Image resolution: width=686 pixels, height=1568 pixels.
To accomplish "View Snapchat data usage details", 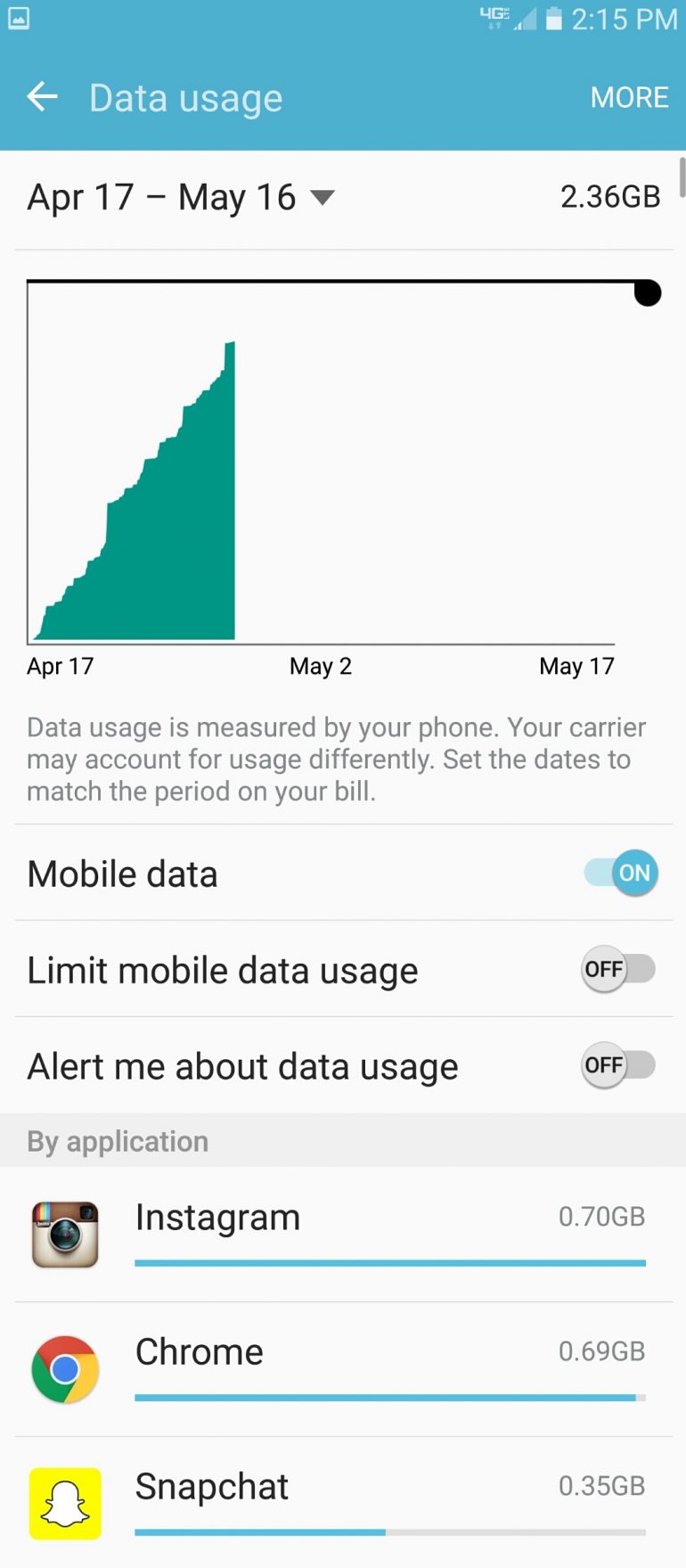I will [342, 1503].
